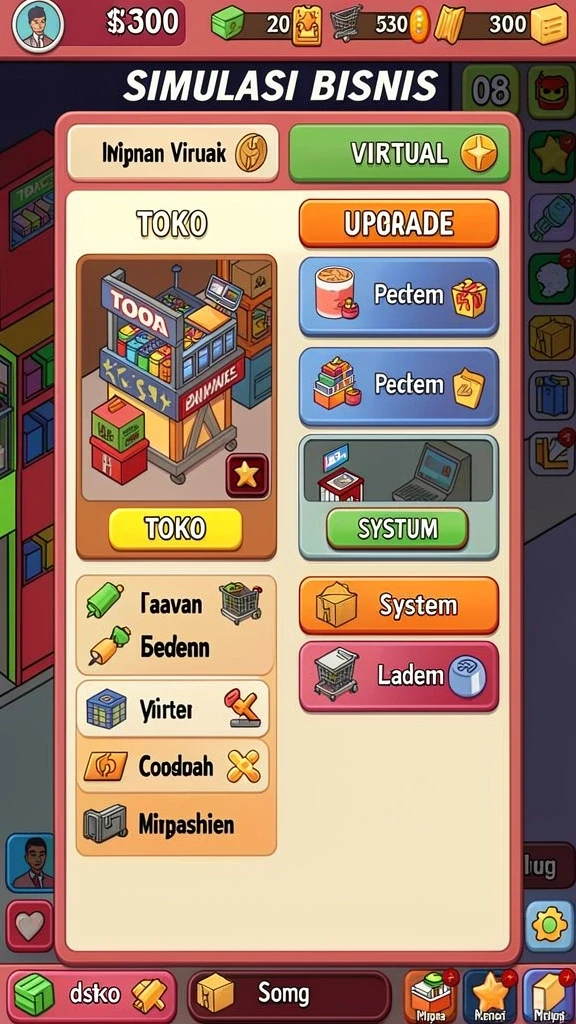The image size is (576, 1024).
Task: Open the star Nenci tab at the bottom
Action: (x=490, y=996)
